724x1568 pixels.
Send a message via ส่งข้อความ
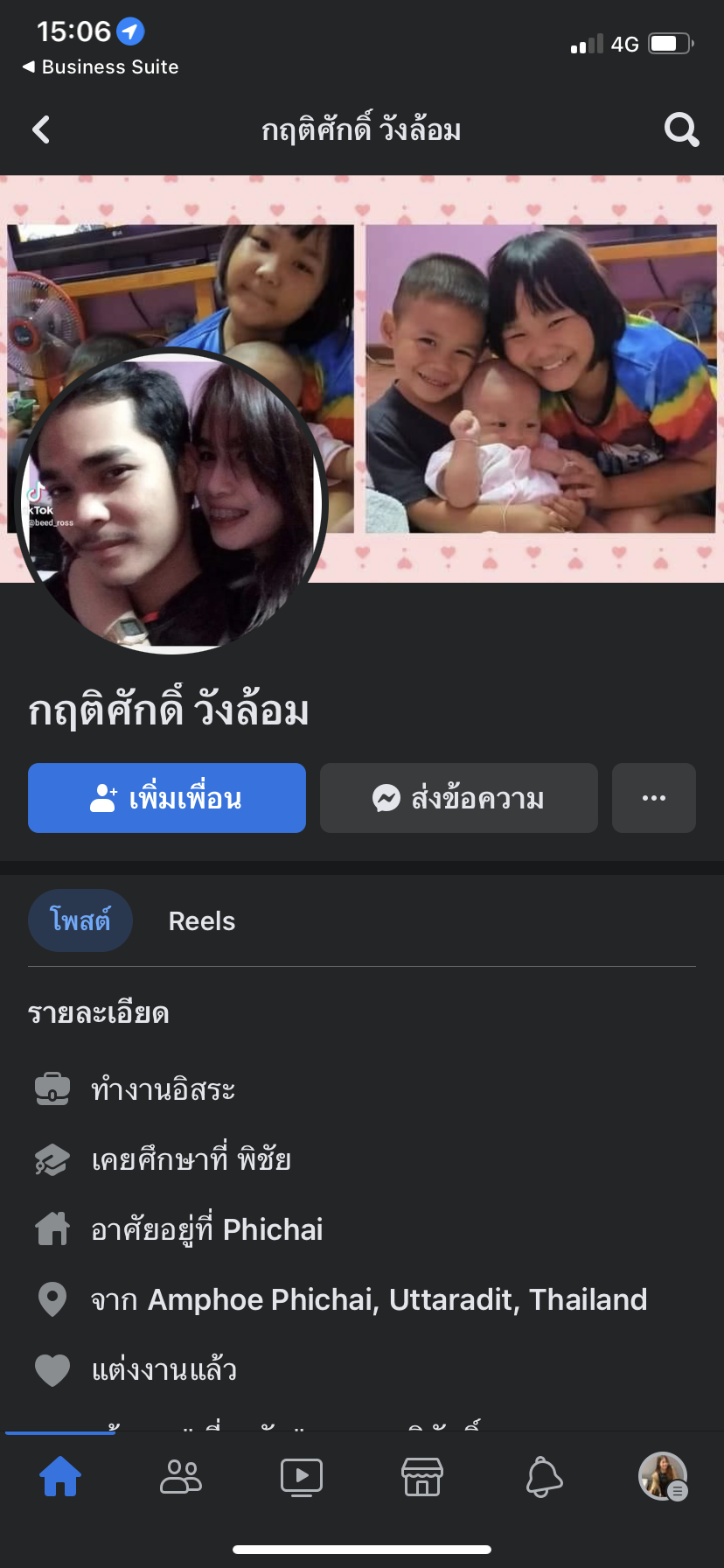pyautogui.click(x=459, y=798)
